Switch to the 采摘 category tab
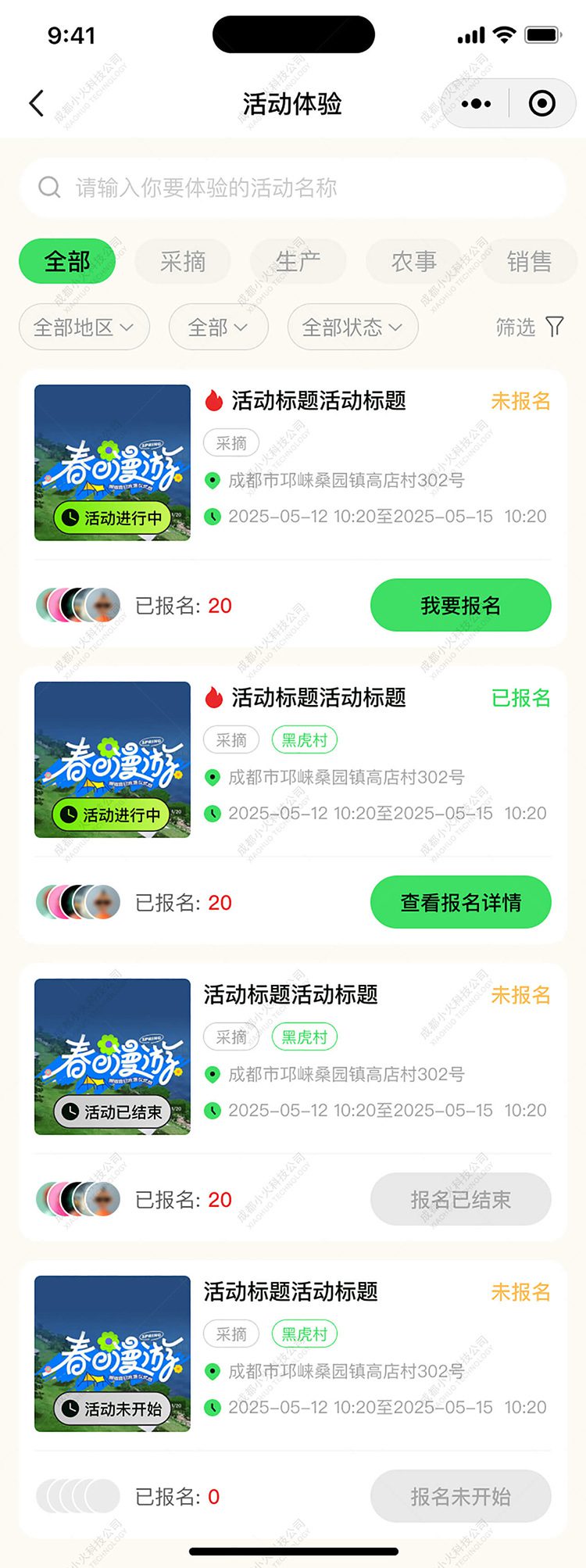 click(183, 261)
